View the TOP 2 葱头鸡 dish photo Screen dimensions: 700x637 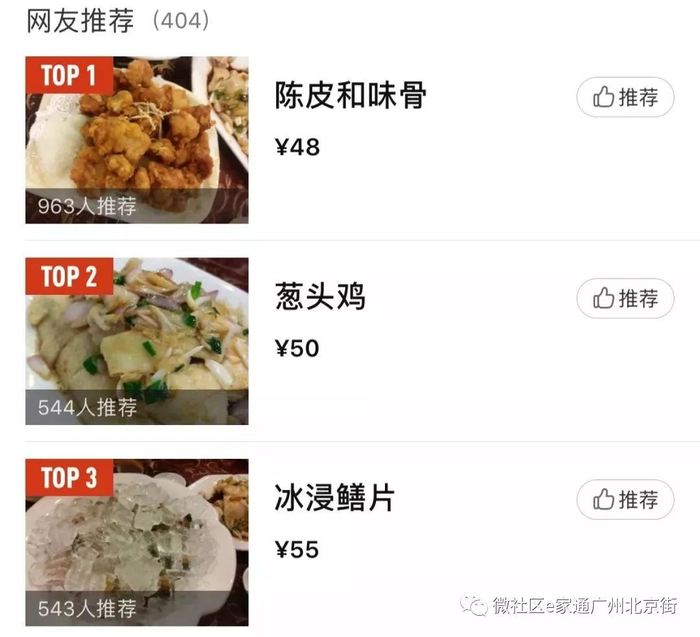[137, 341]
